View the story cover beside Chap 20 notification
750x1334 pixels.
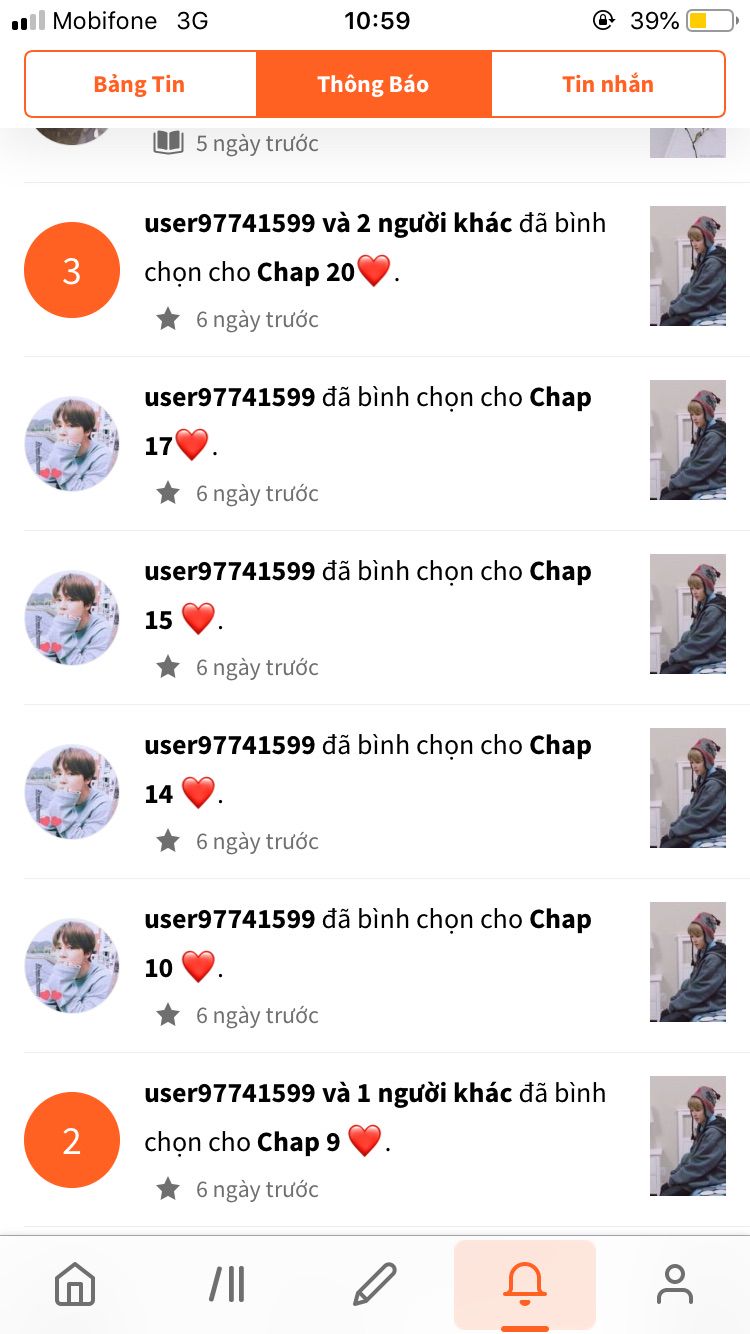tap(688, 266)
